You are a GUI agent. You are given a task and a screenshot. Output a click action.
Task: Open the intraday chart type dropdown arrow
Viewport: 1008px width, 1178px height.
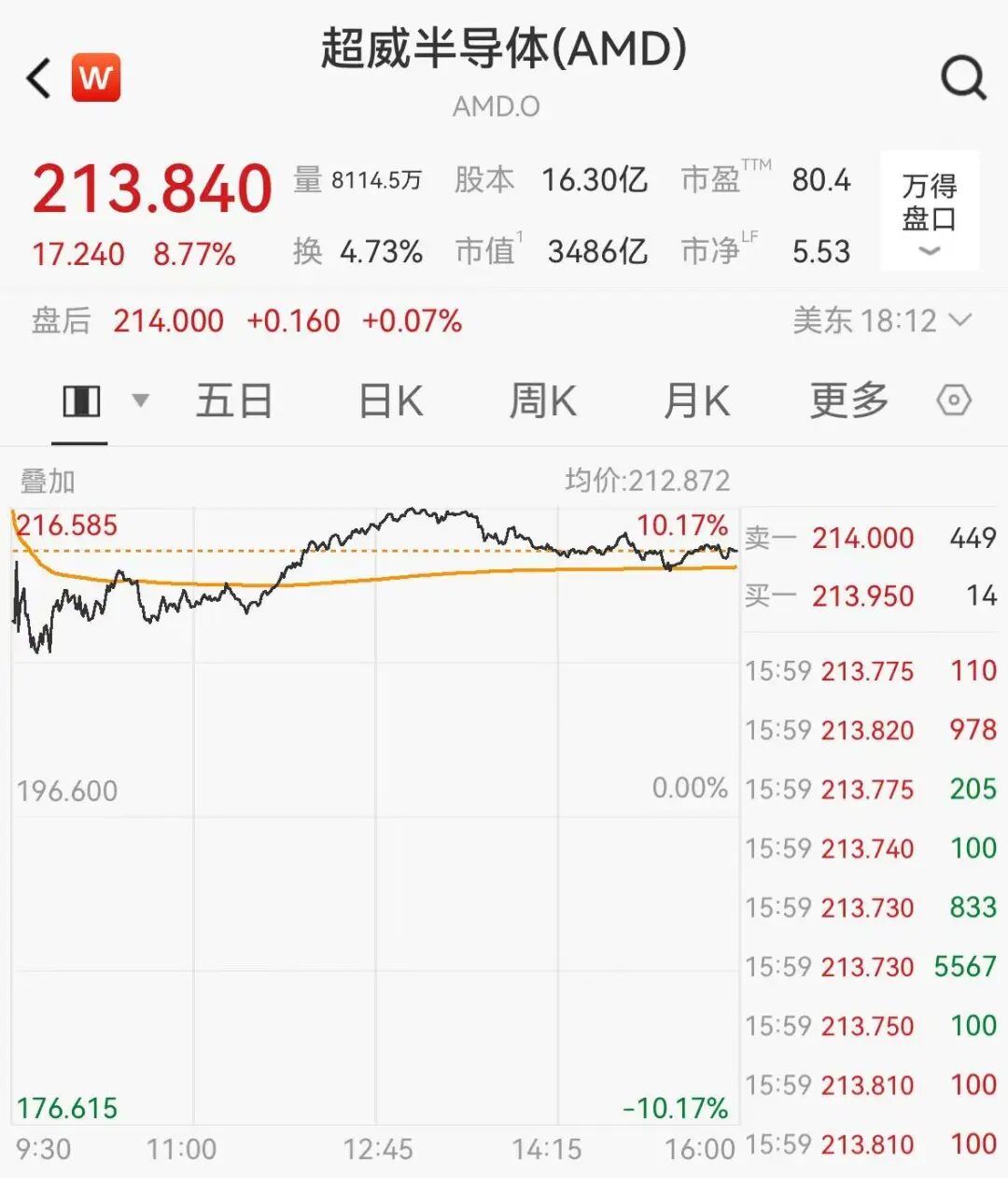click(x=140, y=401)
